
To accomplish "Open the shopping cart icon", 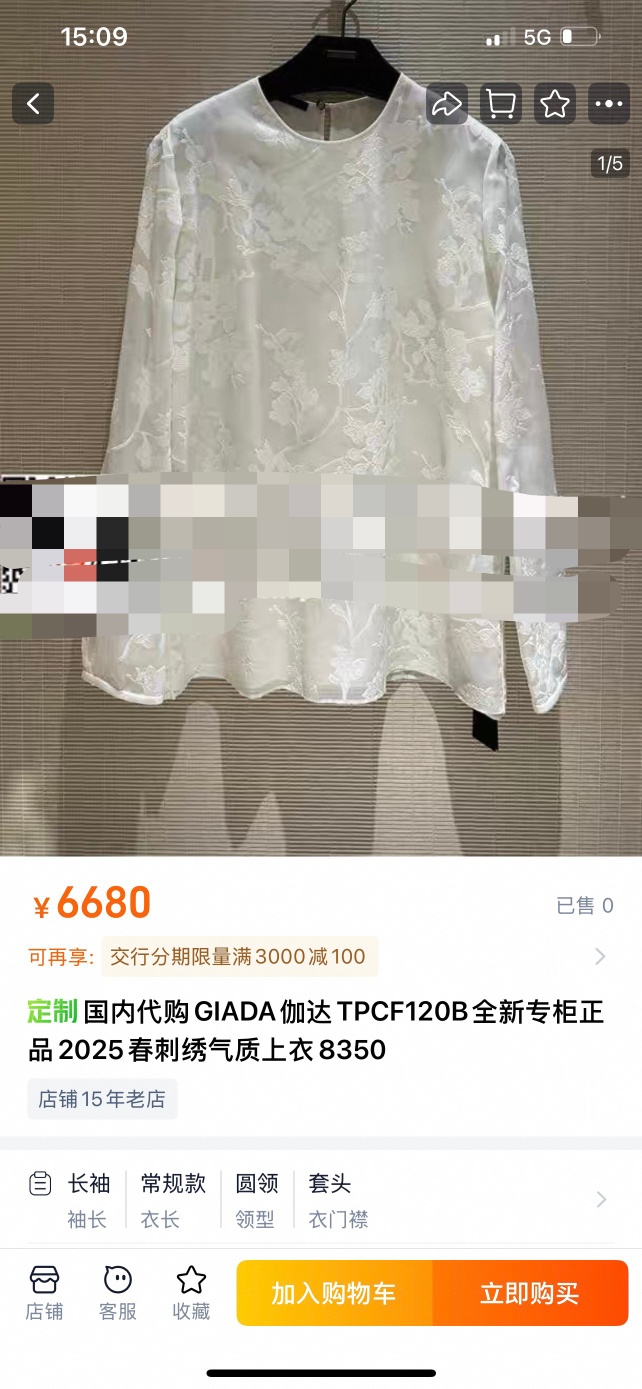I will tap(501, 104).
